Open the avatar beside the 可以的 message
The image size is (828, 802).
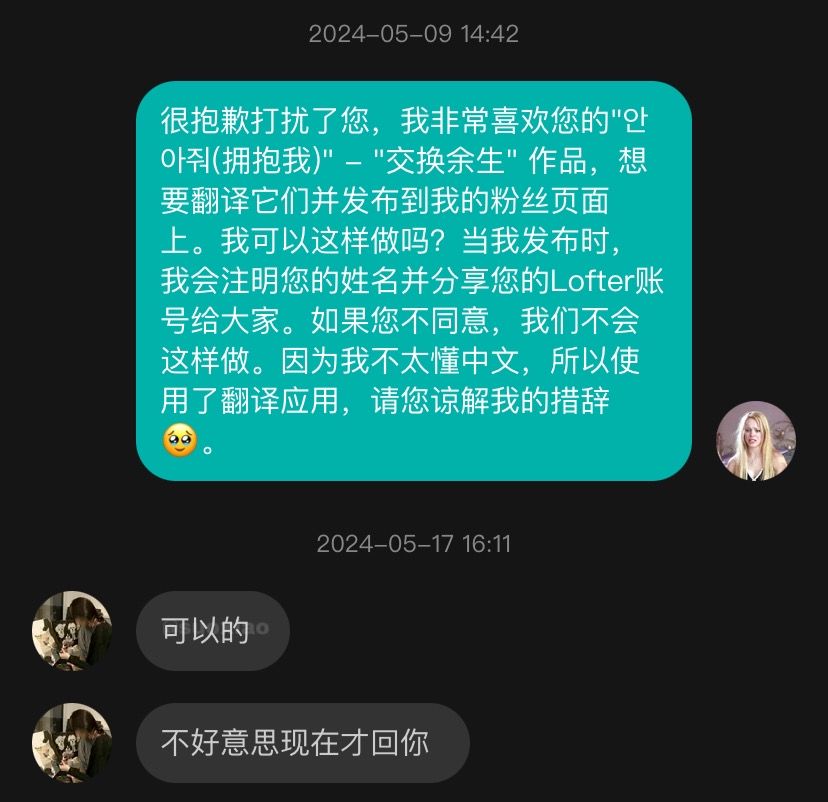[x=72, y=630]
